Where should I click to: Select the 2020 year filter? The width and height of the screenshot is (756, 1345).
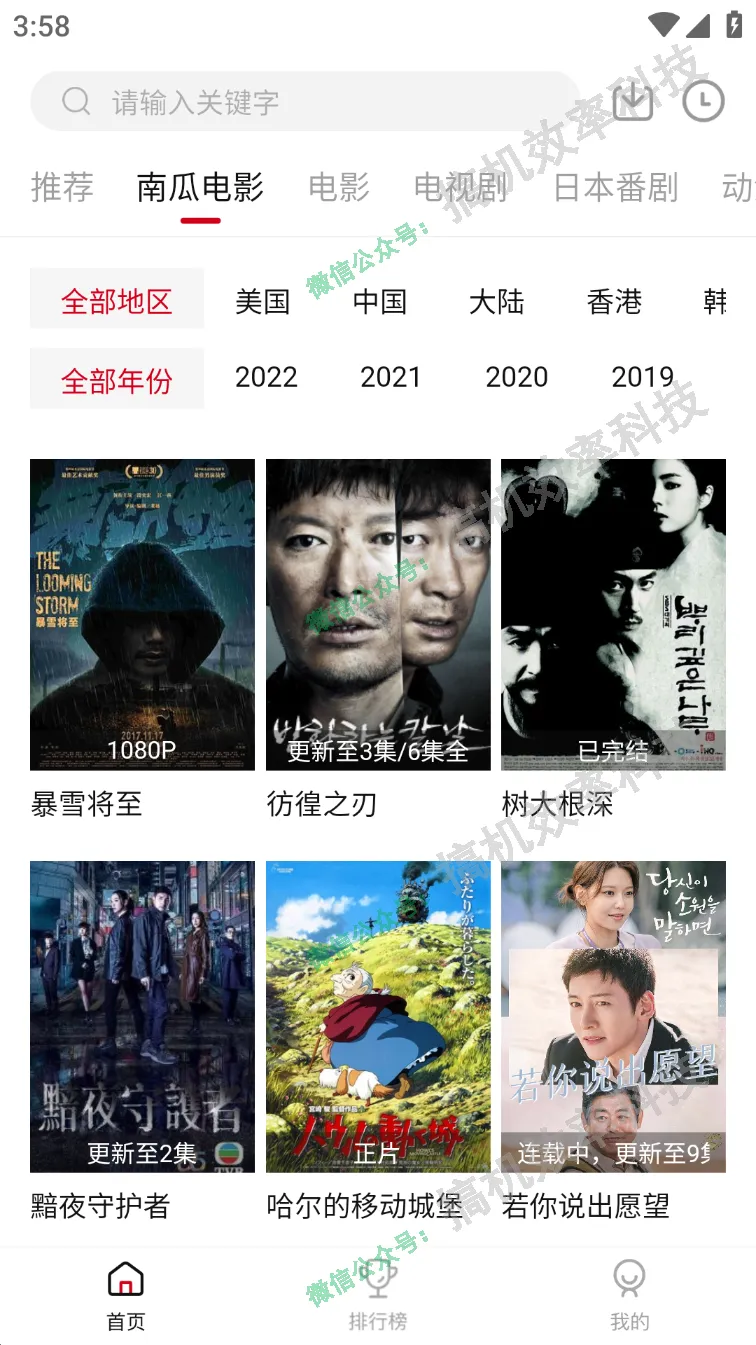[517, 377]
